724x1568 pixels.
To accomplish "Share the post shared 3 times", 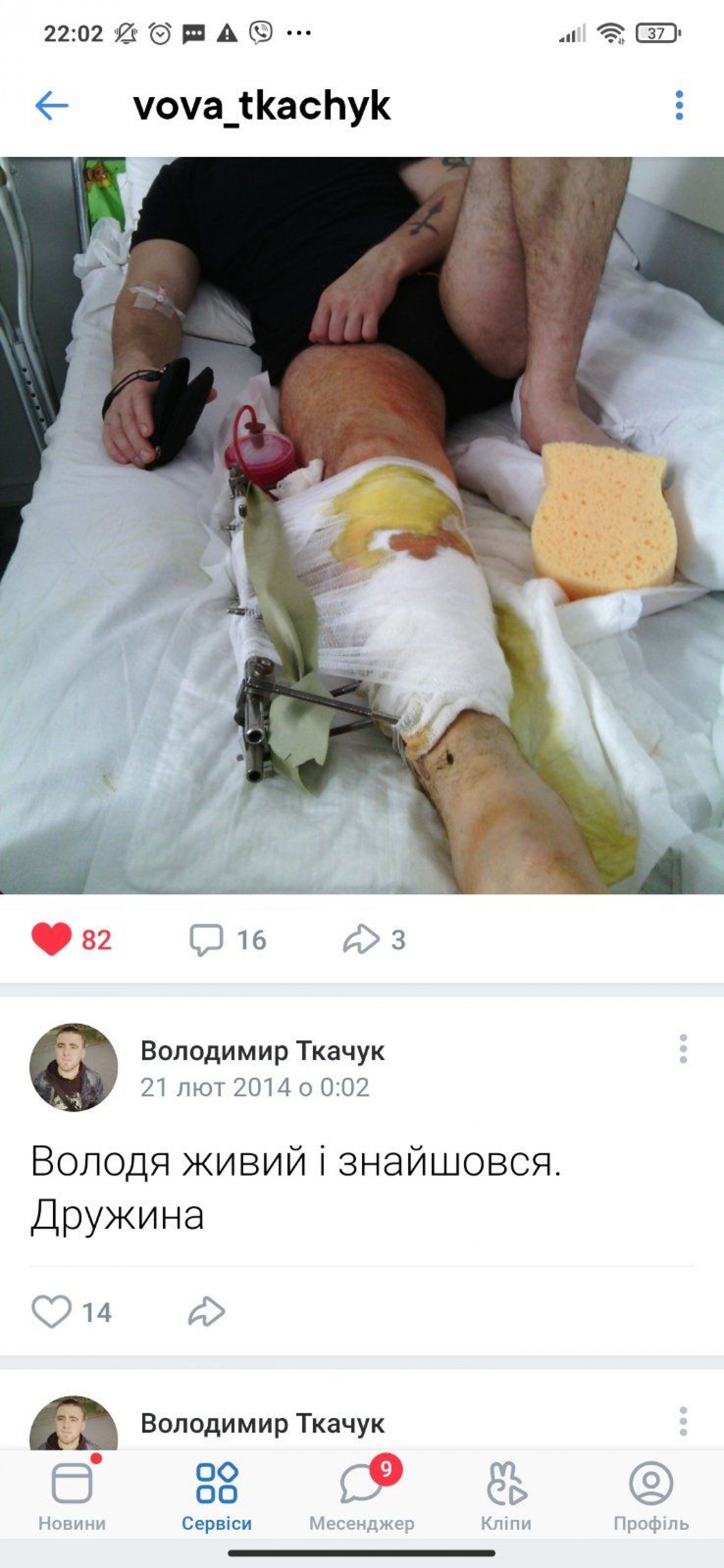I will pos(361,939).
